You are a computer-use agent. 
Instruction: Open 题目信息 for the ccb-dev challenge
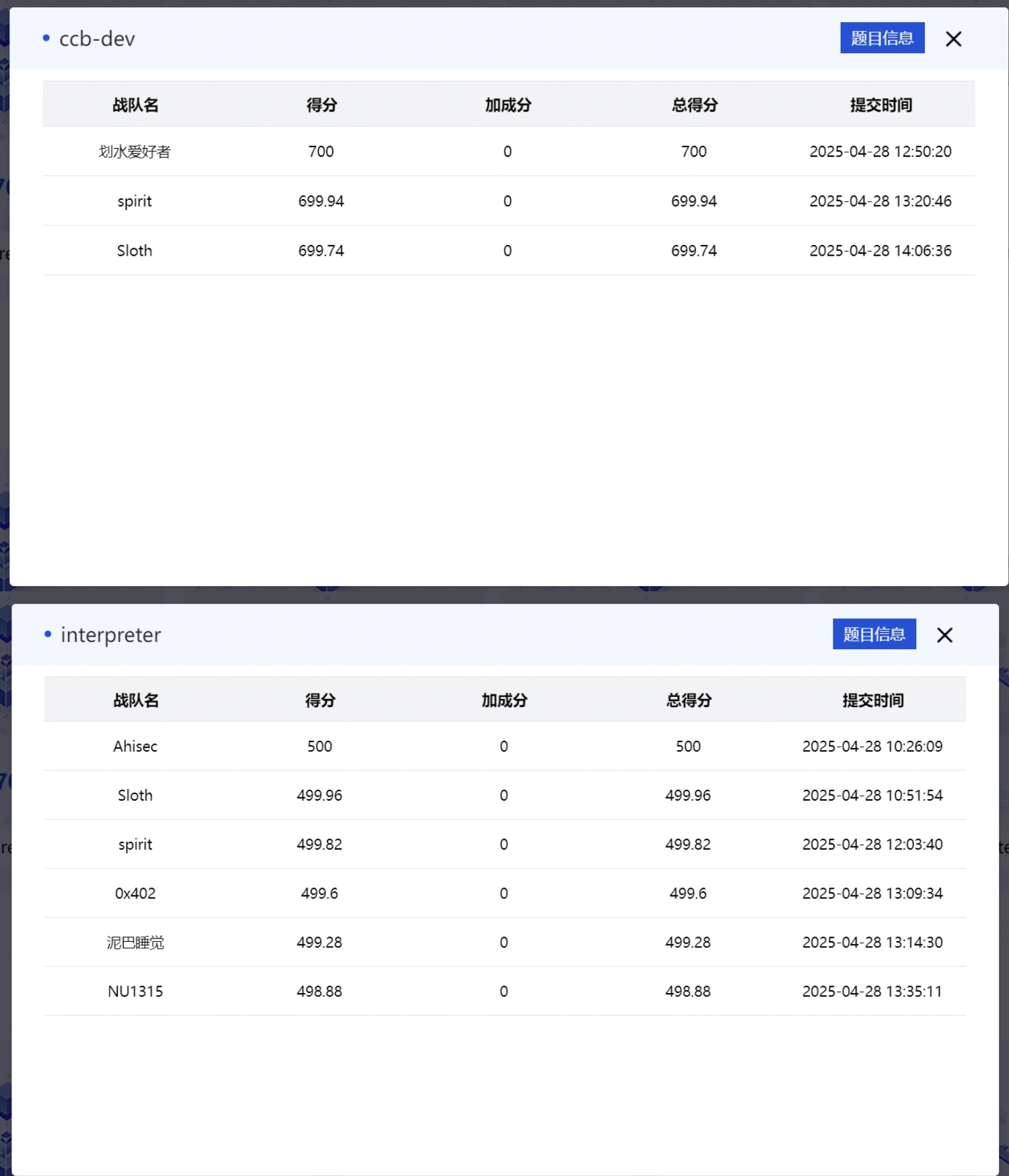[x=881, y=38]
